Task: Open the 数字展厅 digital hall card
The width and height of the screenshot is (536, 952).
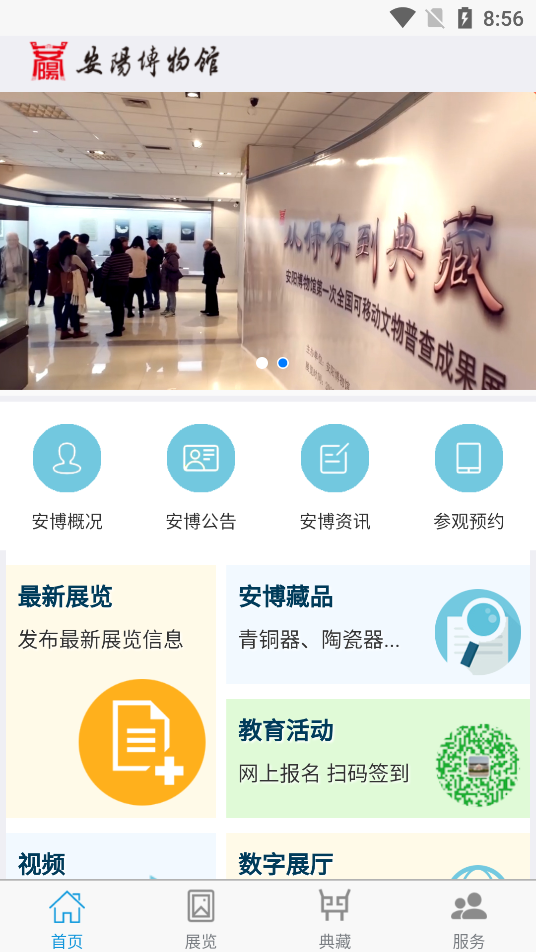Action: click(378, 856)
